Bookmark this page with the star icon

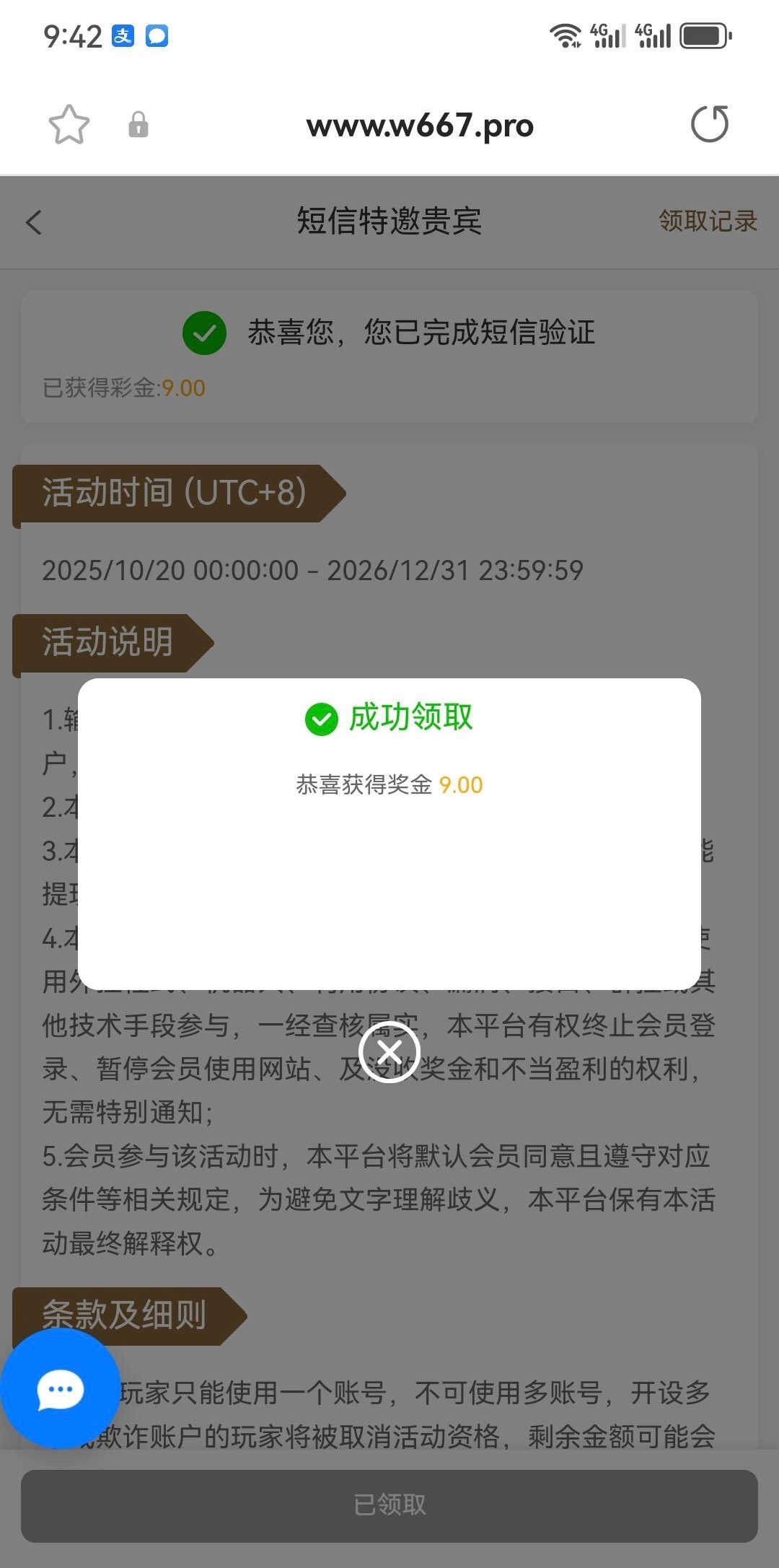point(69,125)
